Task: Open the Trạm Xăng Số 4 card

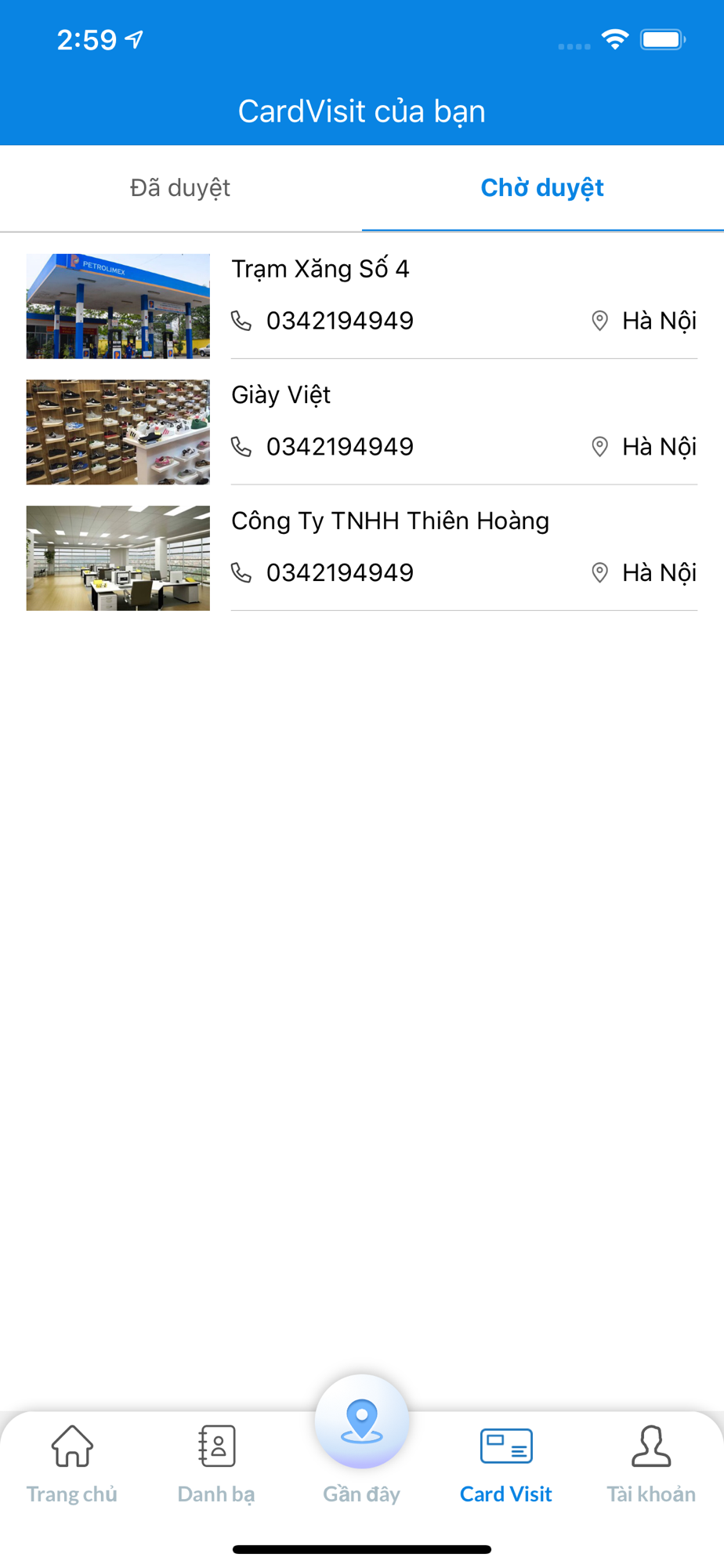Action: [362, 306]
